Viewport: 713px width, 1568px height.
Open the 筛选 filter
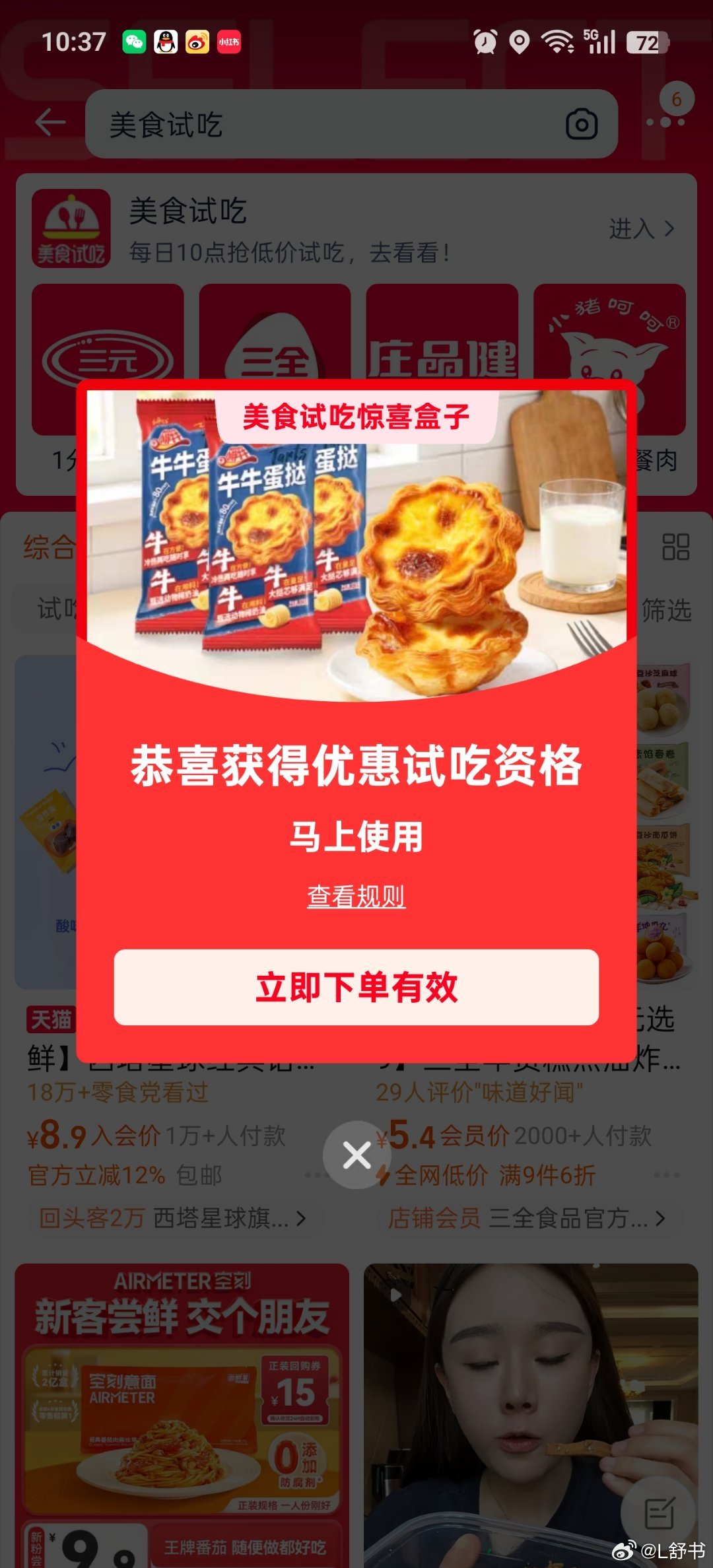(667, 609)
